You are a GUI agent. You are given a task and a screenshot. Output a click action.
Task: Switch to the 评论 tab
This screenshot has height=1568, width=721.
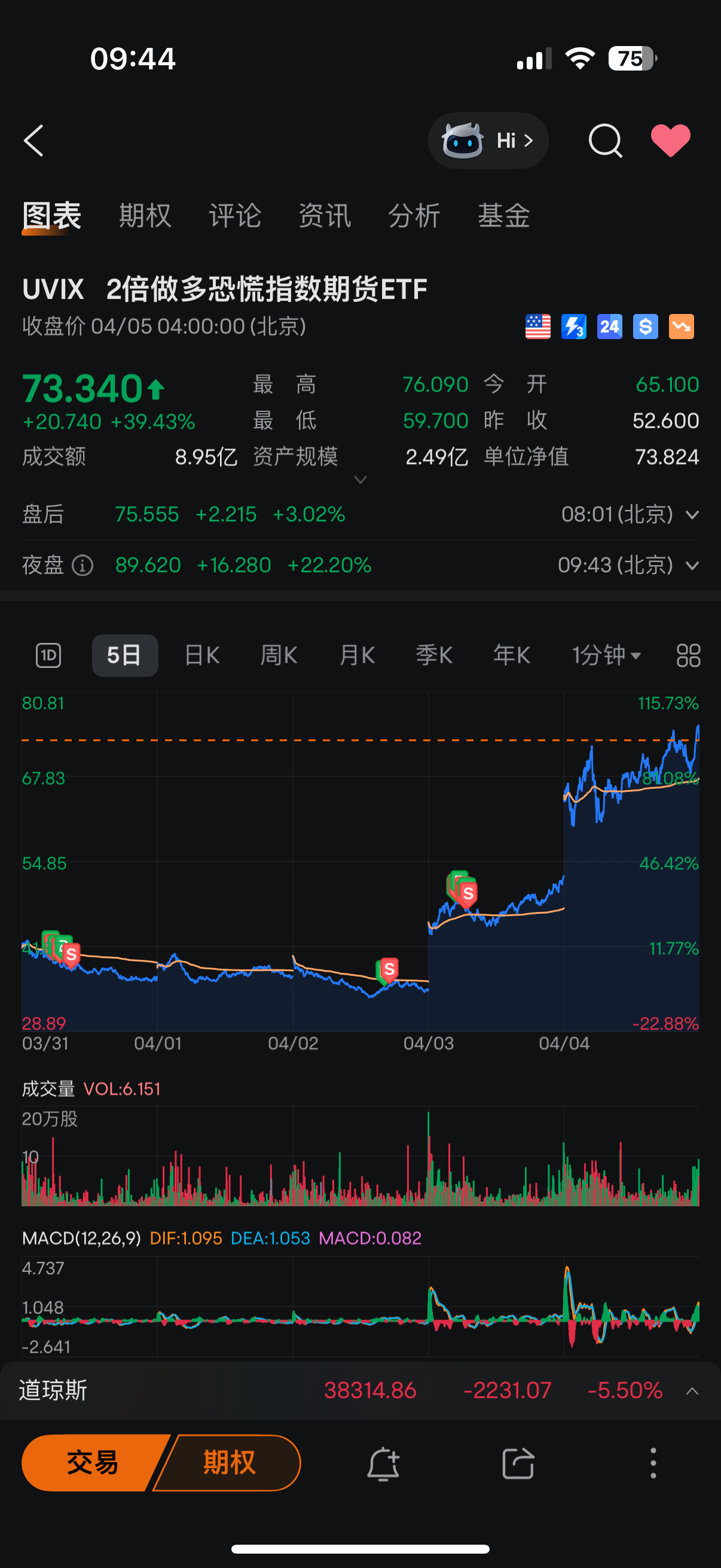coord(235,215)
